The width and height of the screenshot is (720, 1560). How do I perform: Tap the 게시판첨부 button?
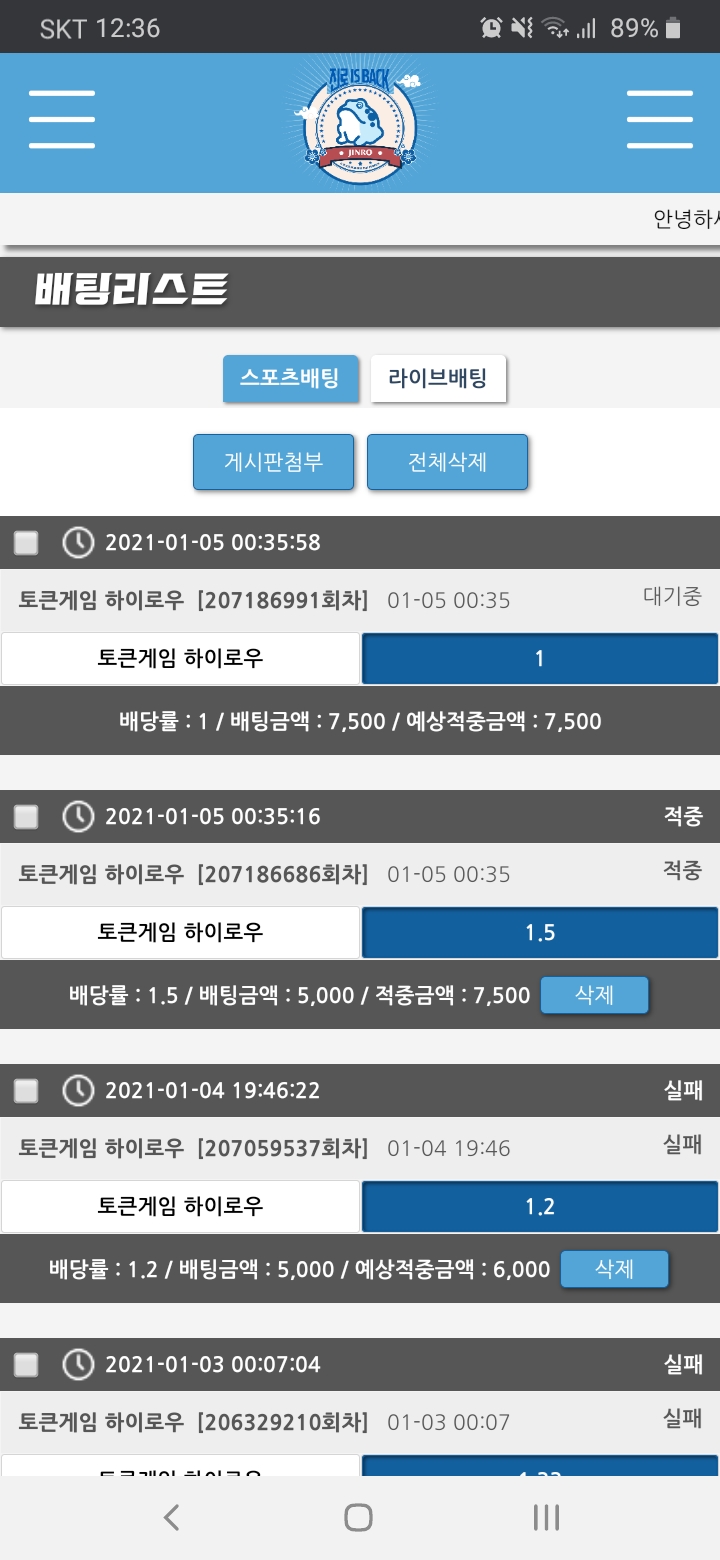273,462
